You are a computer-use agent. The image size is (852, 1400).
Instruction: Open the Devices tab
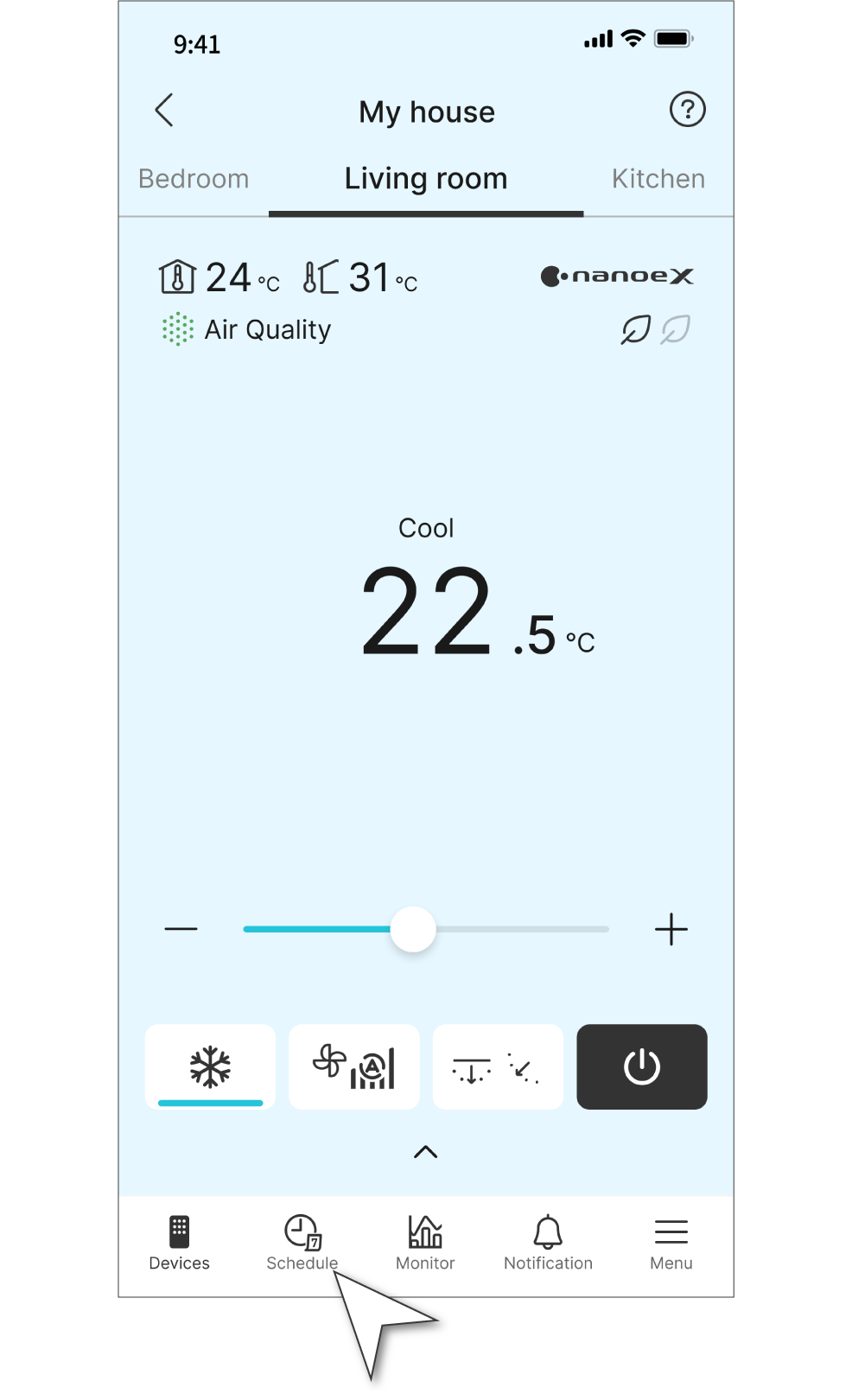pos(179,1243)
